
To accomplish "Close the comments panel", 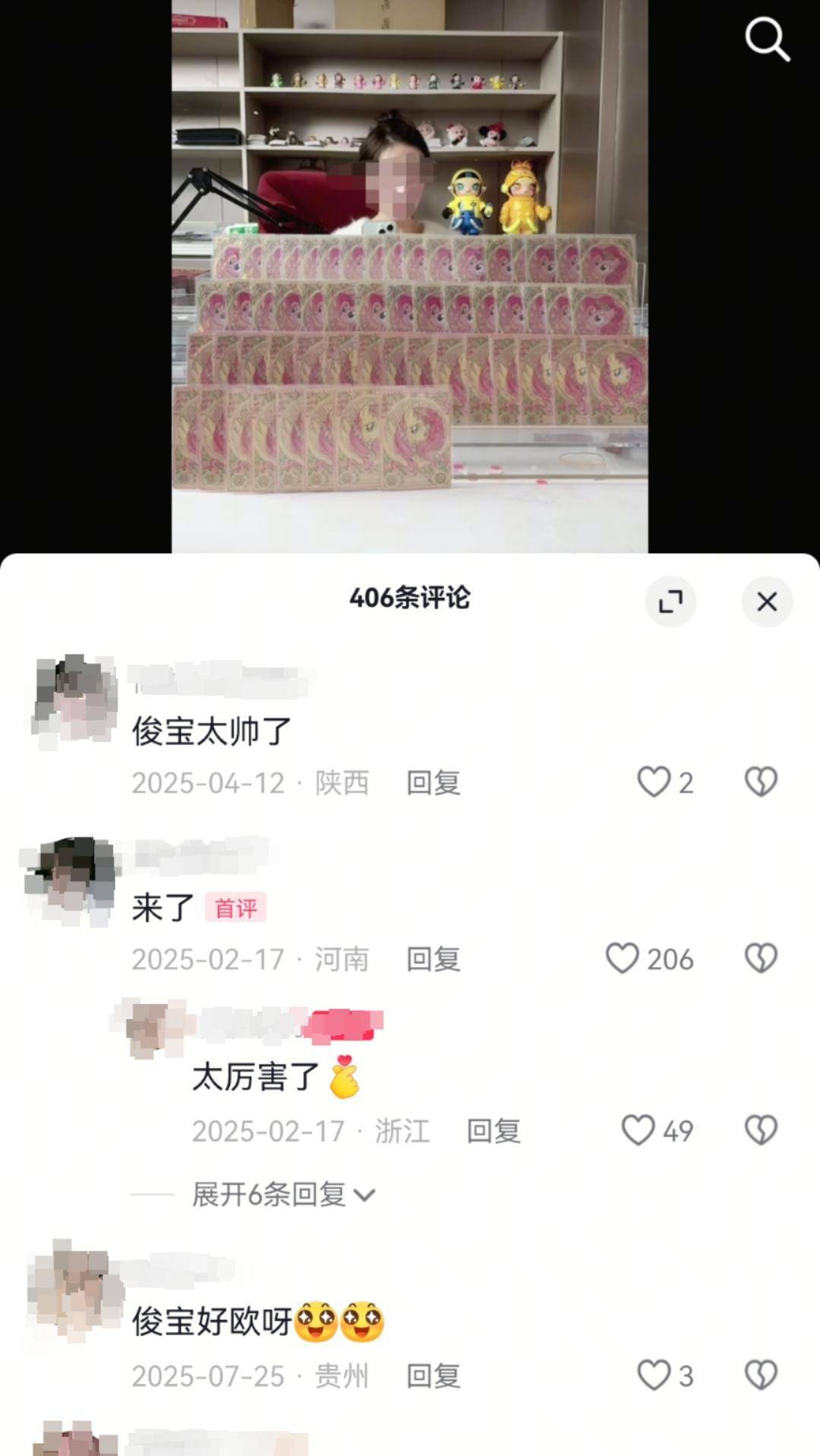I will (767, 602).
